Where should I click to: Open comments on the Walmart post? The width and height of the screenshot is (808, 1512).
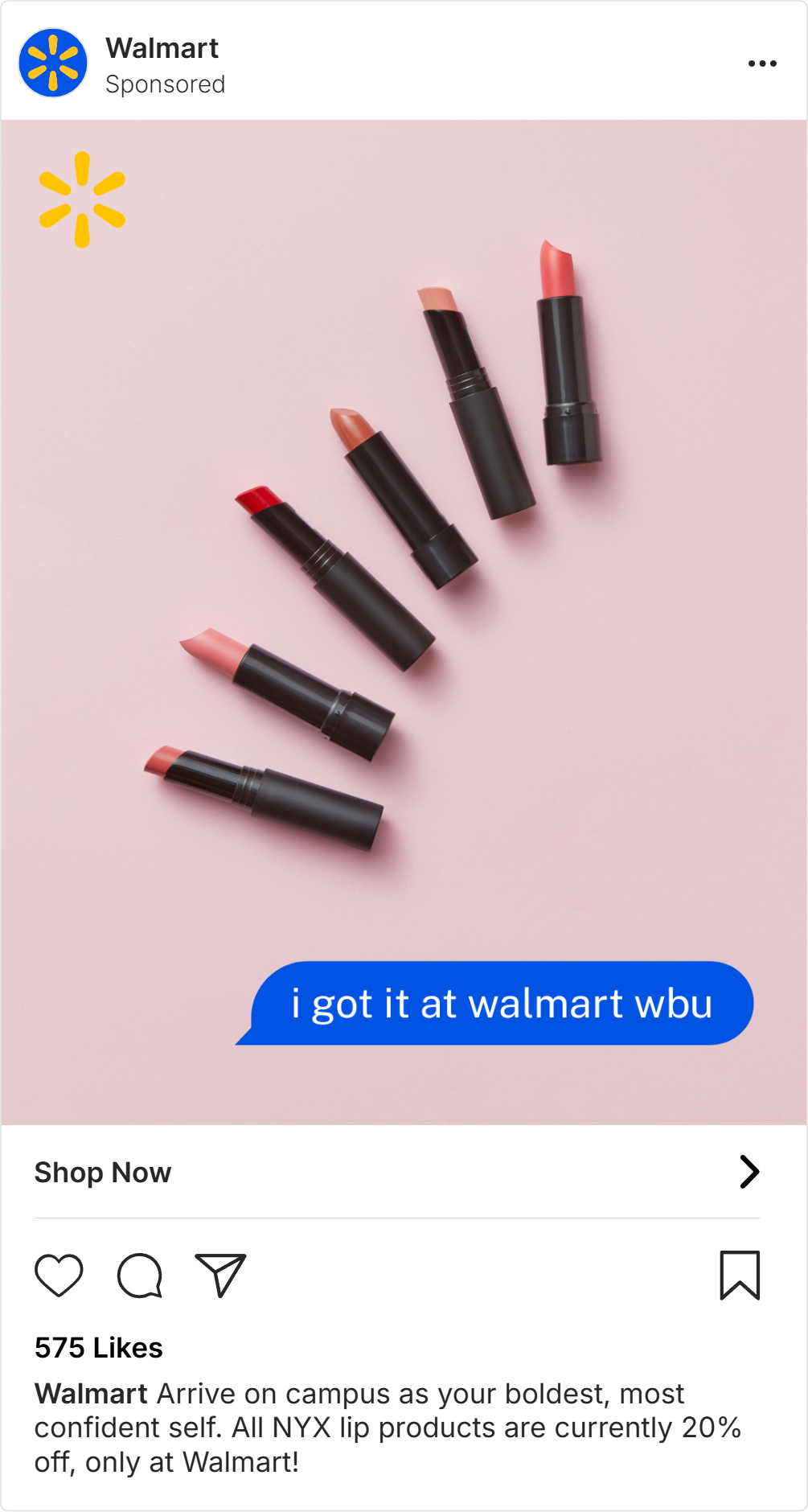[140, 1276]
